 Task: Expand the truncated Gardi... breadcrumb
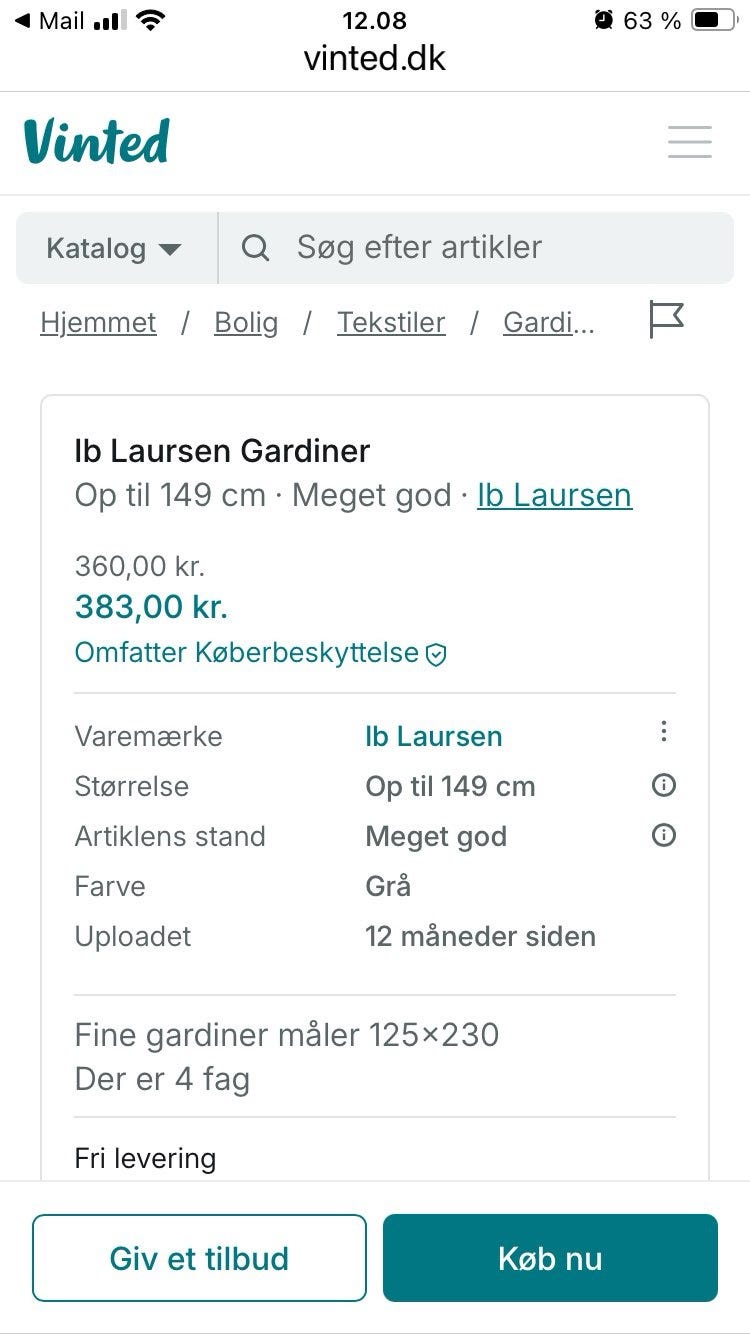(x=548, y=322)
